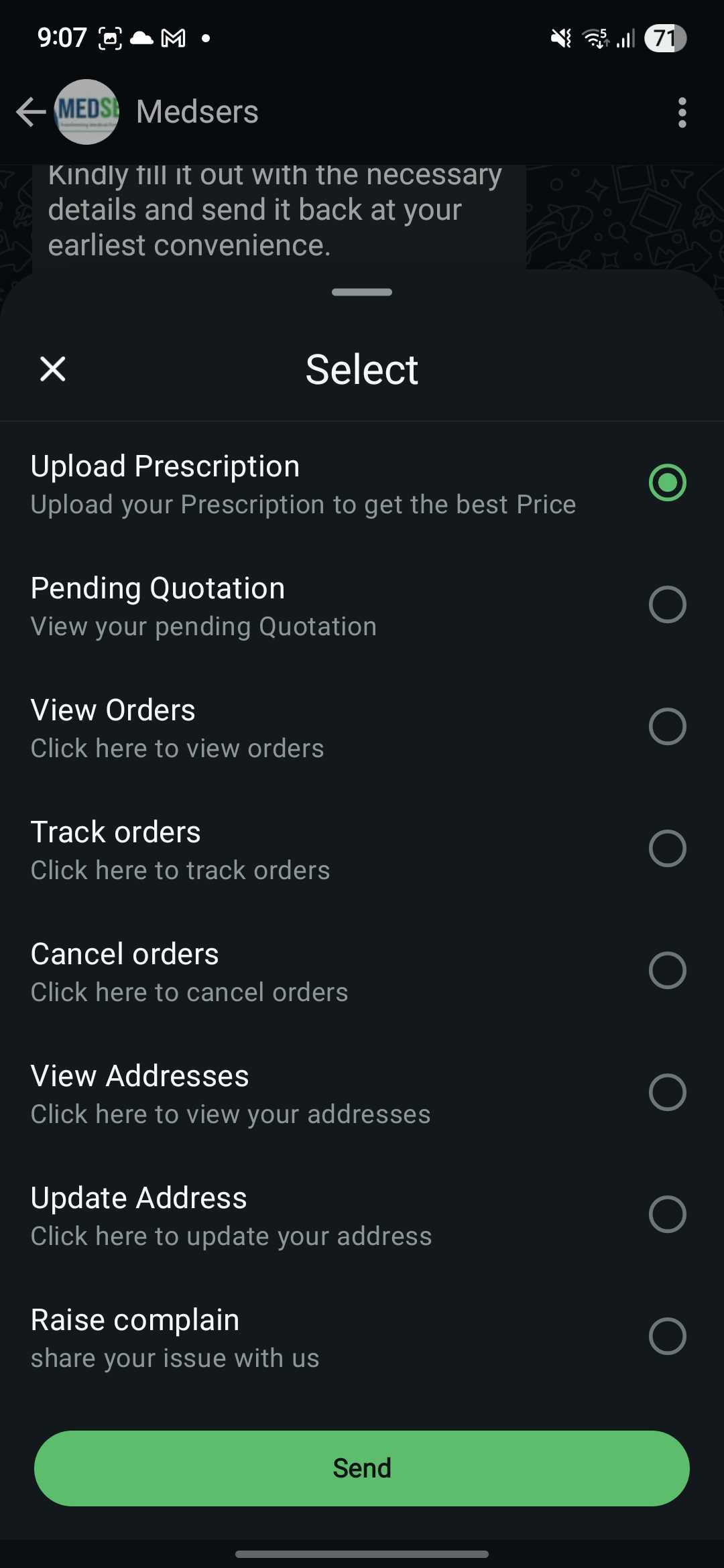Close the Select sheet

53,369
